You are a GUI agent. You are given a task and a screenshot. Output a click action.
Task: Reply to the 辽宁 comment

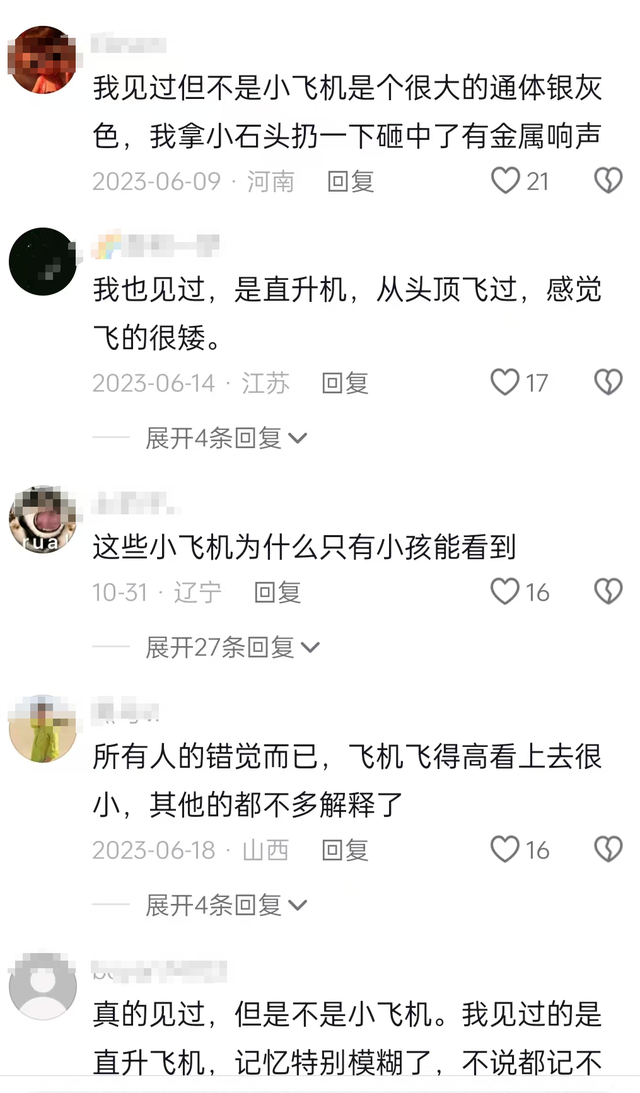tap(277, 592)
